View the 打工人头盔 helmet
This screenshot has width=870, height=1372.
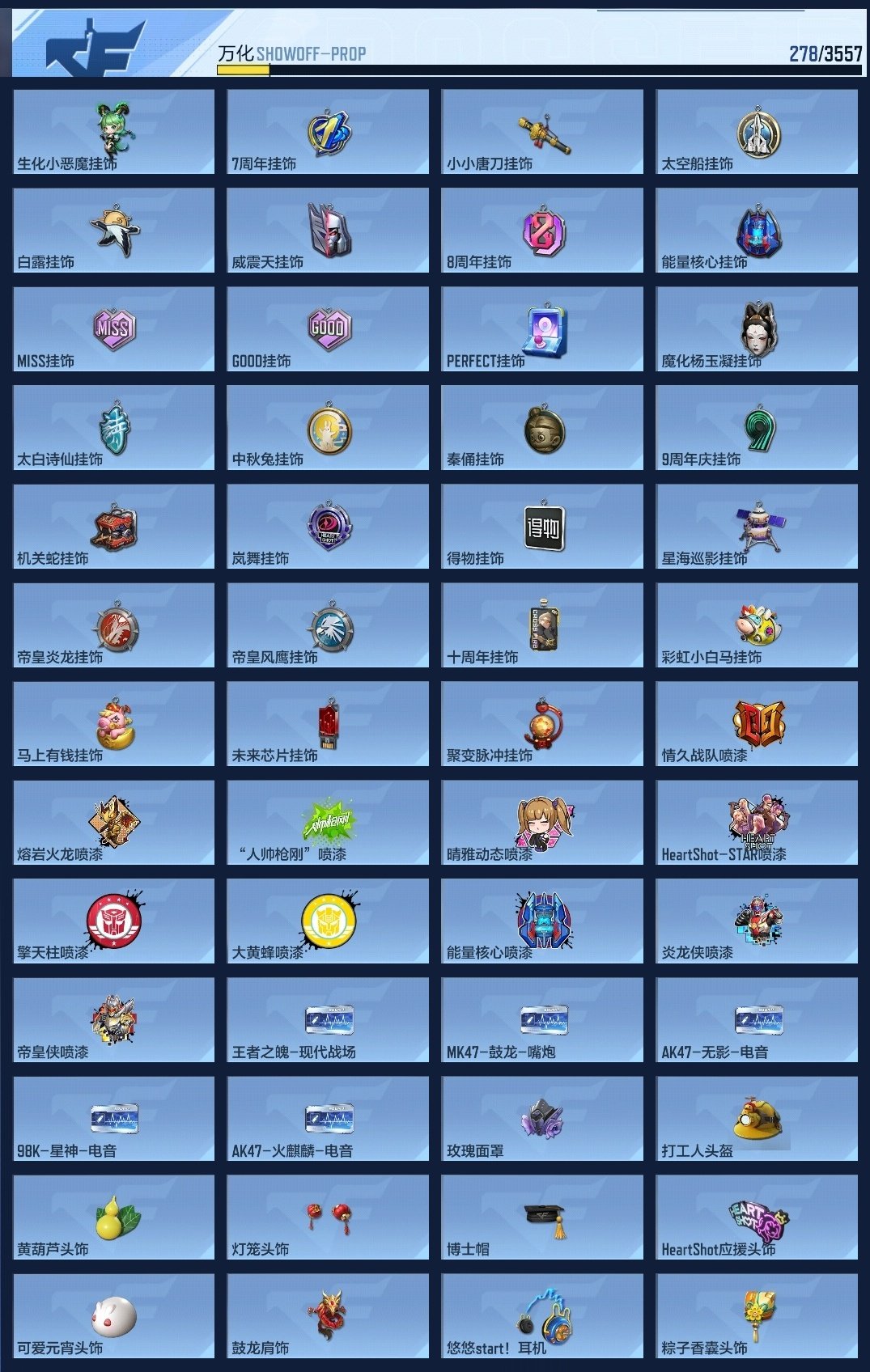pos(757,1119)
